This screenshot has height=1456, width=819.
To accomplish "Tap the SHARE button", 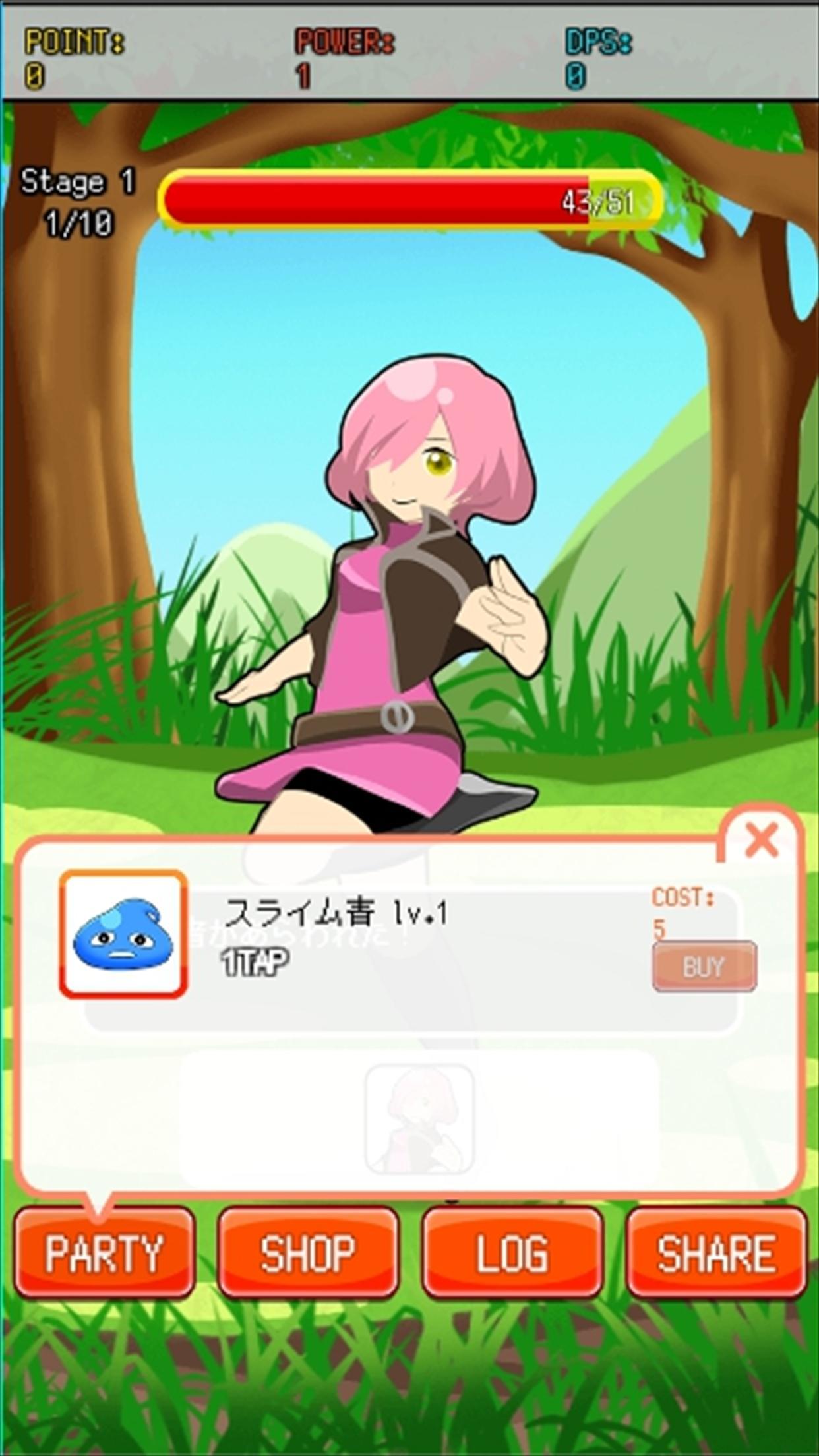I will (x=716, y=1253).
